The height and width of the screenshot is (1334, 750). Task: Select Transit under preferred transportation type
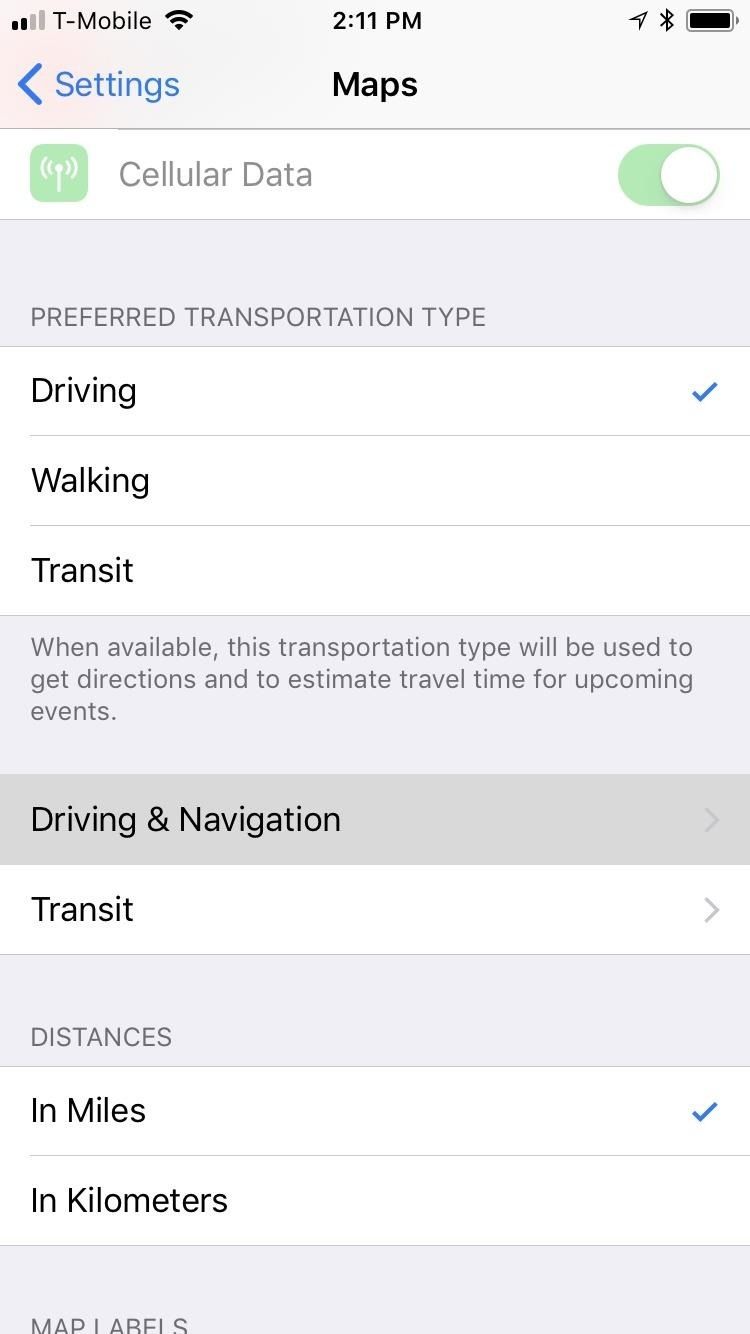click(x=82, y=570)
